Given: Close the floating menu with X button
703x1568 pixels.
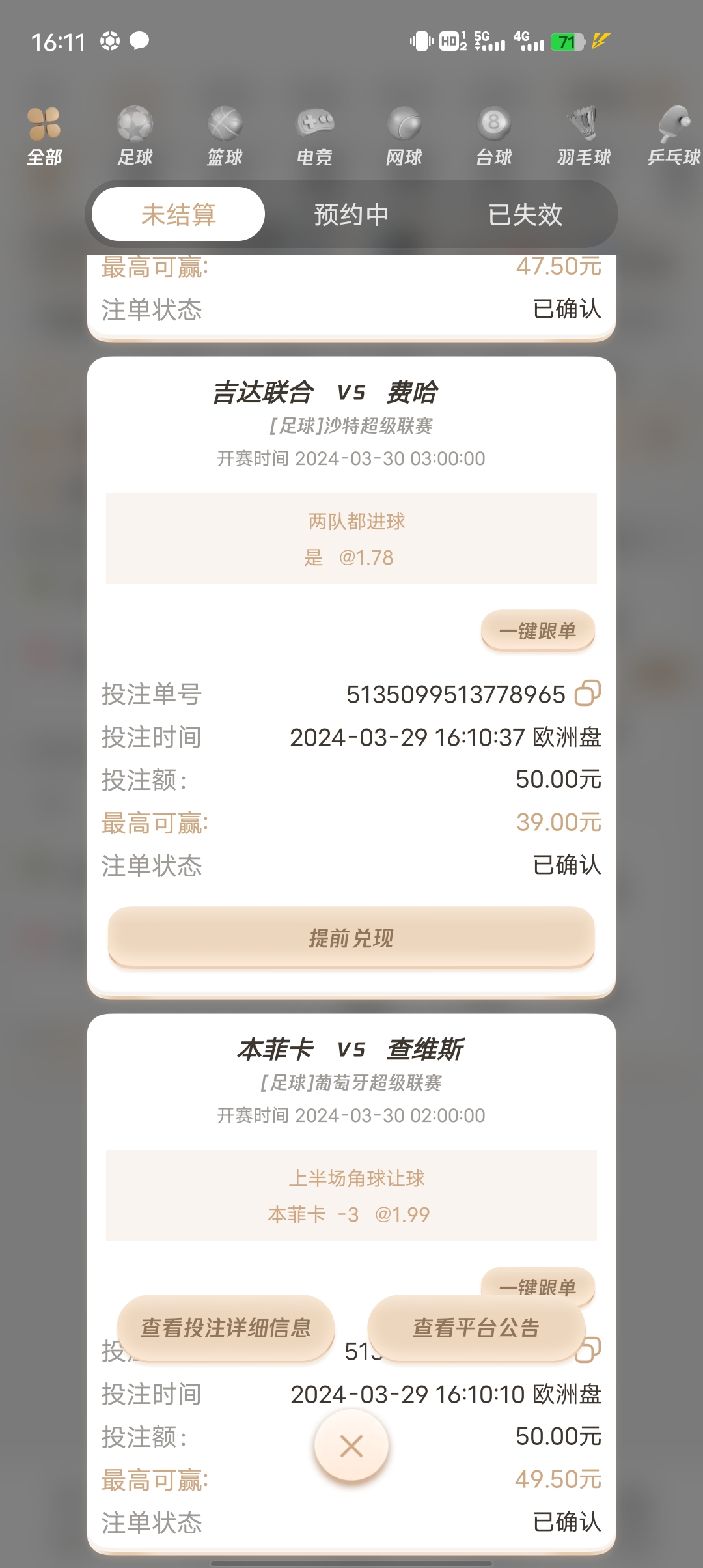Looking at the screenshot, I should [x=351, y=1446].
